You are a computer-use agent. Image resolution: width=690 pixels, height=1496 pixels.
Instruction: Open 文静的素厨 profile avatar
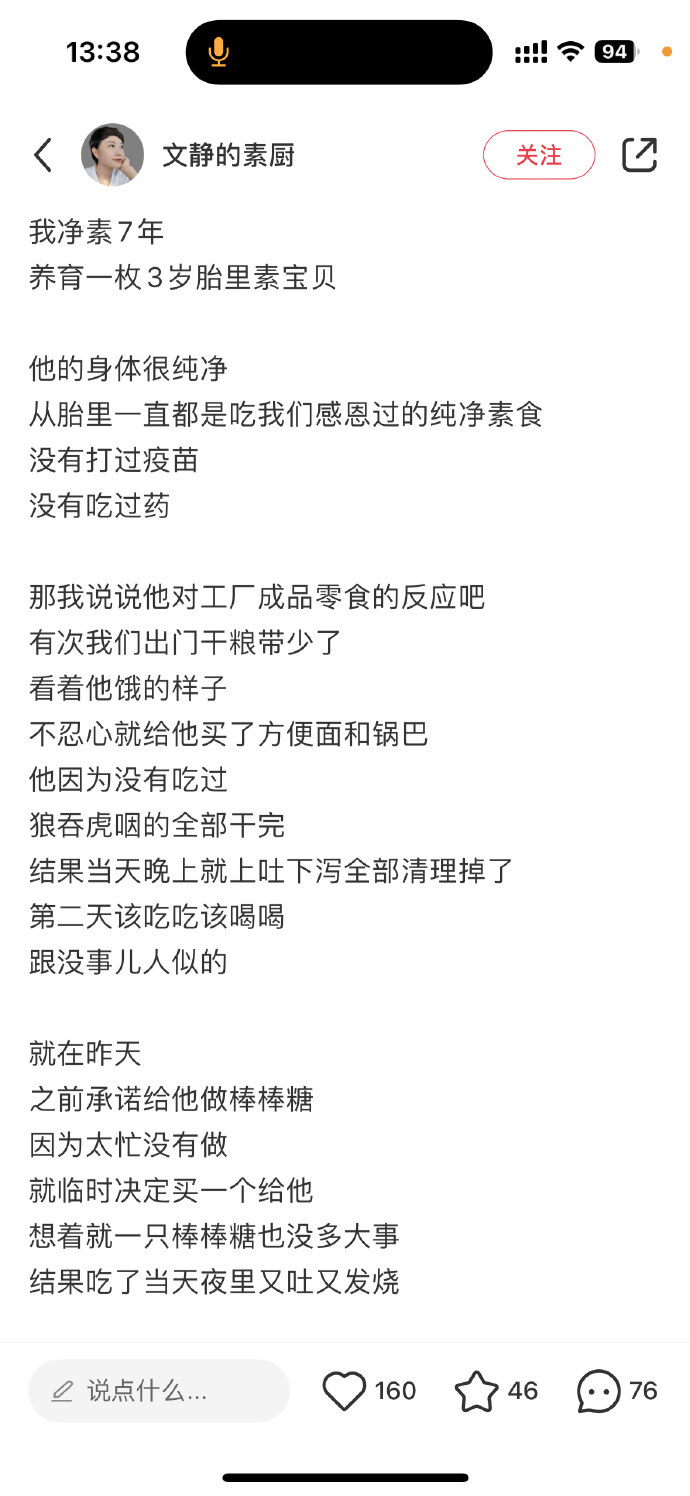(x=112, y=155)
